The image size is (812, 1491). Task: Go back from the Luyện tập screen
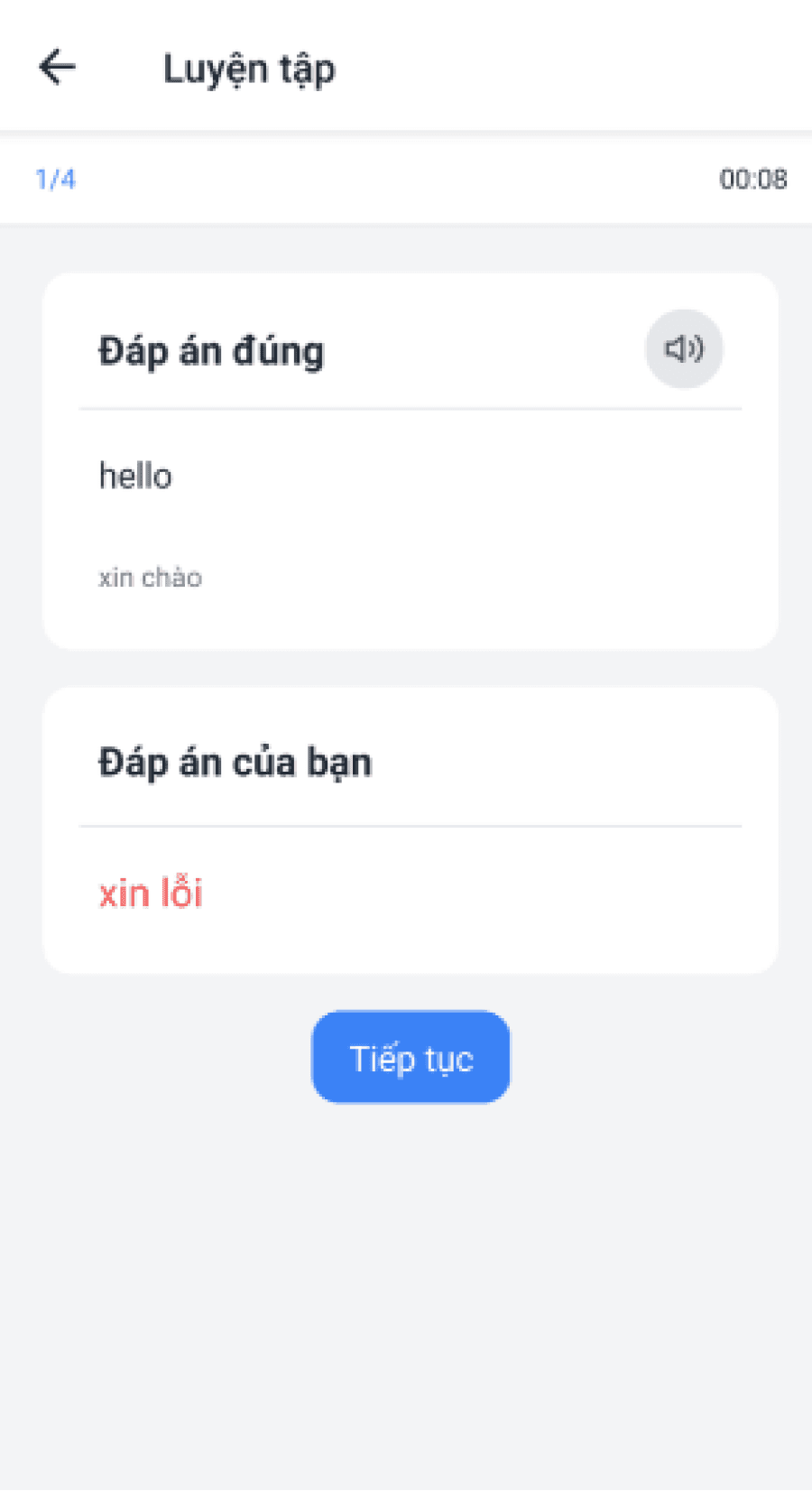coord(58,68)
